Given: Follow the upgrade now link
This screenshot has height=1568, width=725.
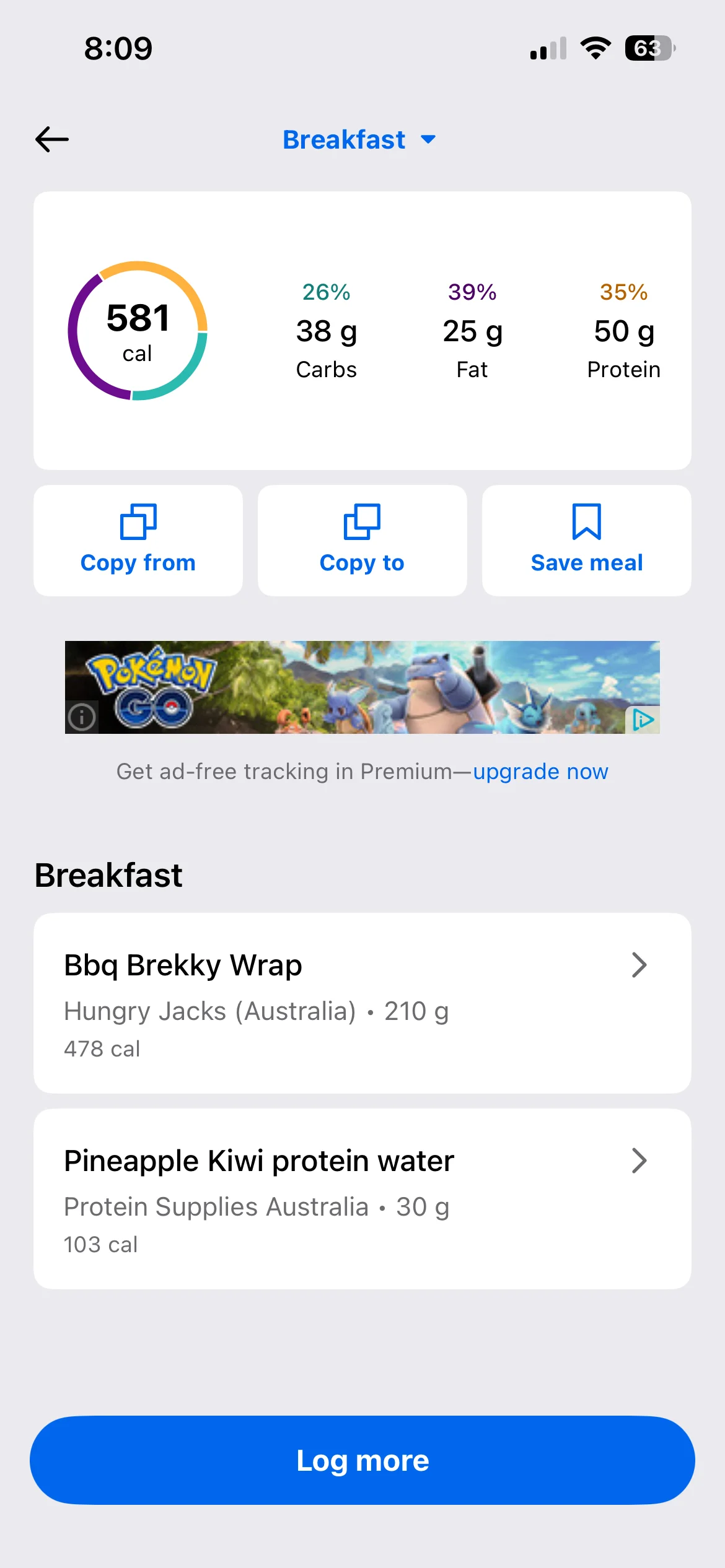Looking at the screenshot, I should click(x=540, y=772).
